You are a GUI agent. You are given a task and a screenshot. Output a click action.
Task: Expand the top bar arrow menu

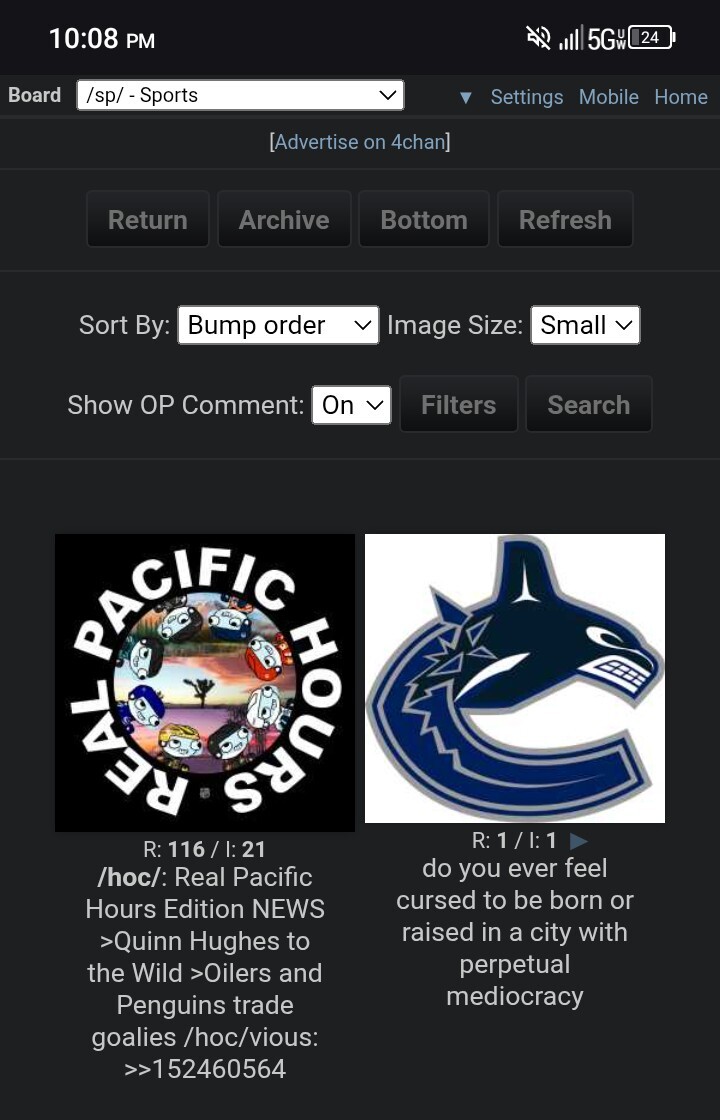pos(465,97)
